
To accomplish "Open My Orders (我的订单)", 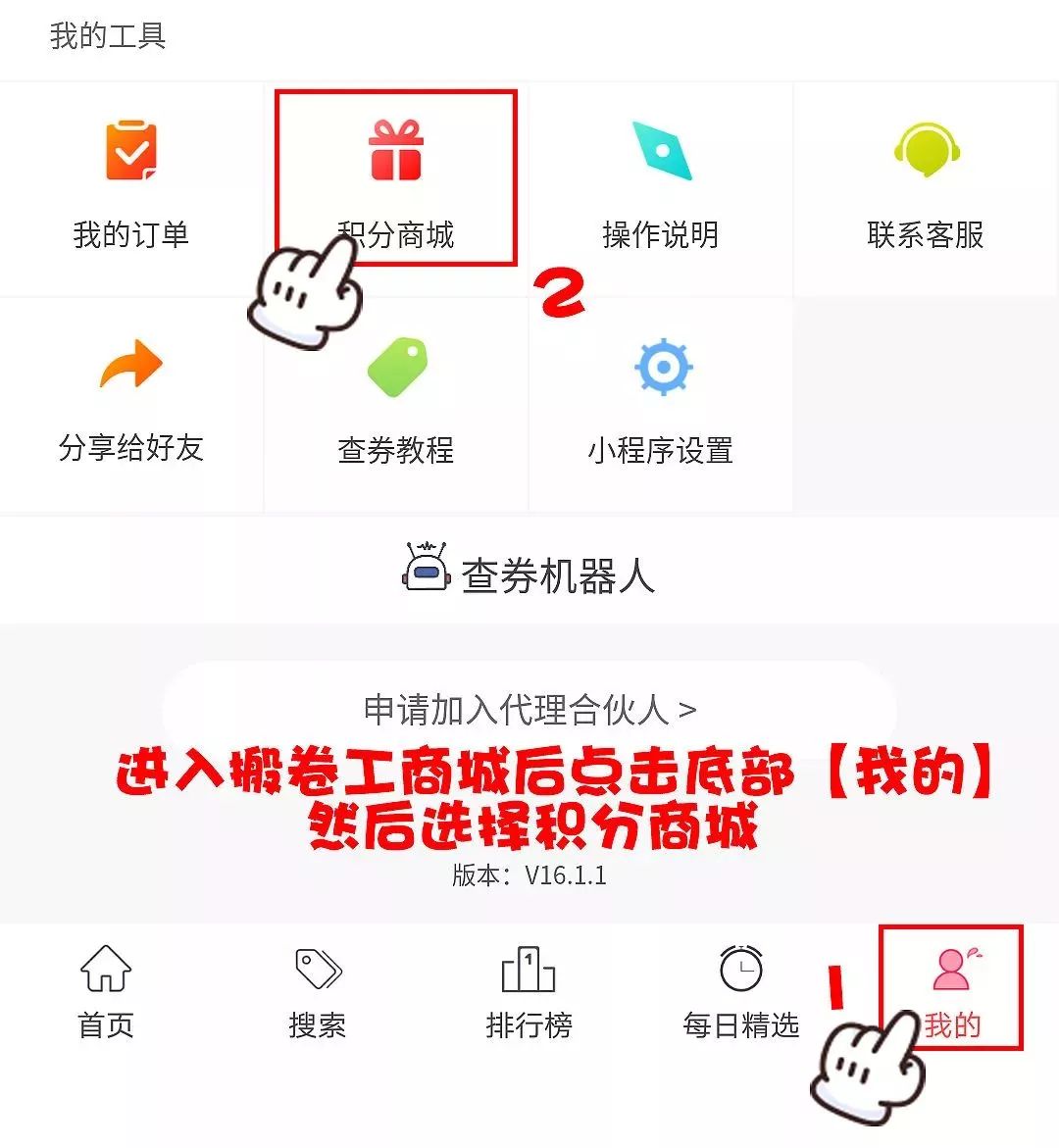I will click(131, 186).
